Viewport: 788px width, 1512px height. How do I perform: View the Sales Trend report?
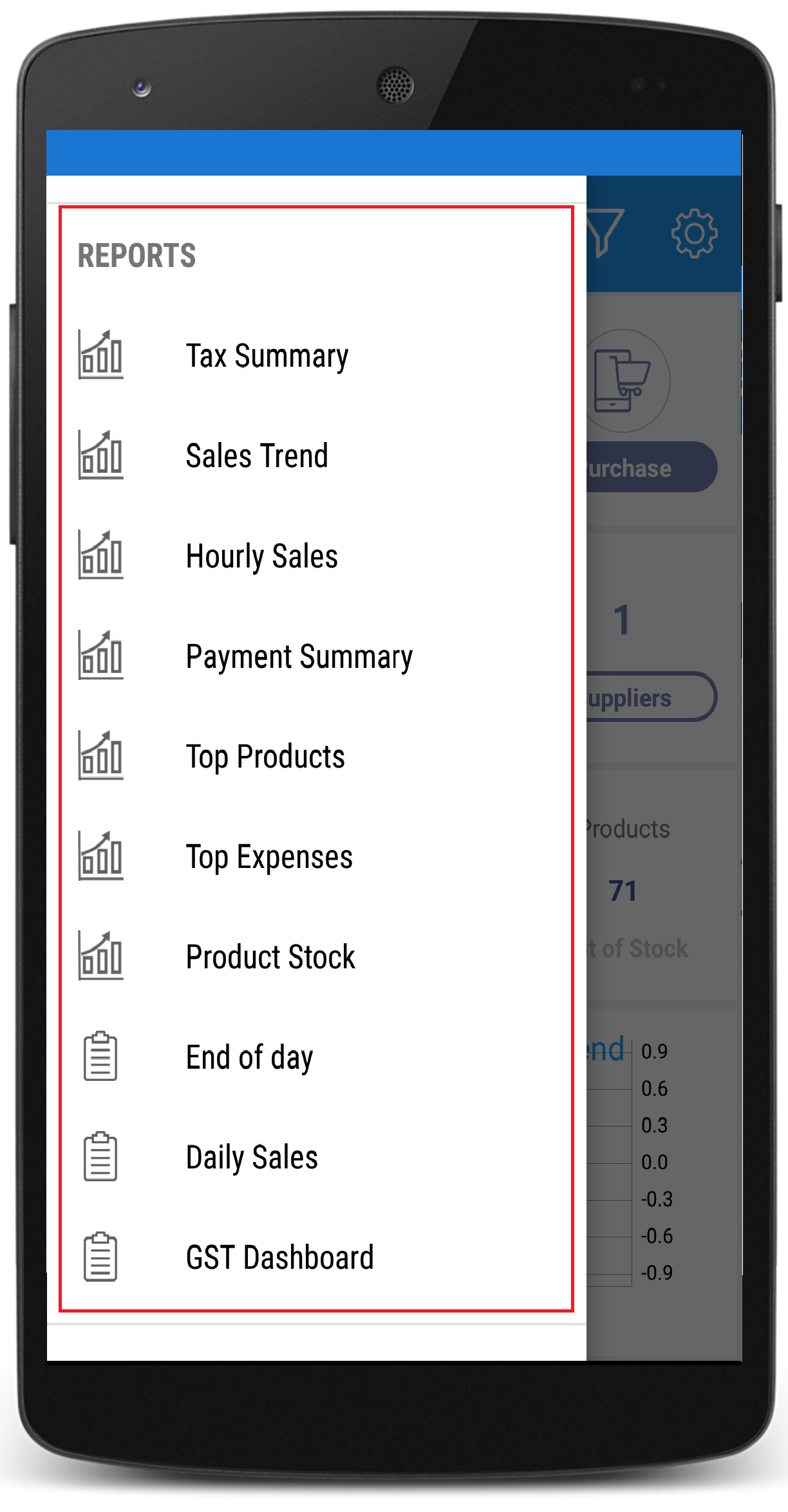(316, 456)
